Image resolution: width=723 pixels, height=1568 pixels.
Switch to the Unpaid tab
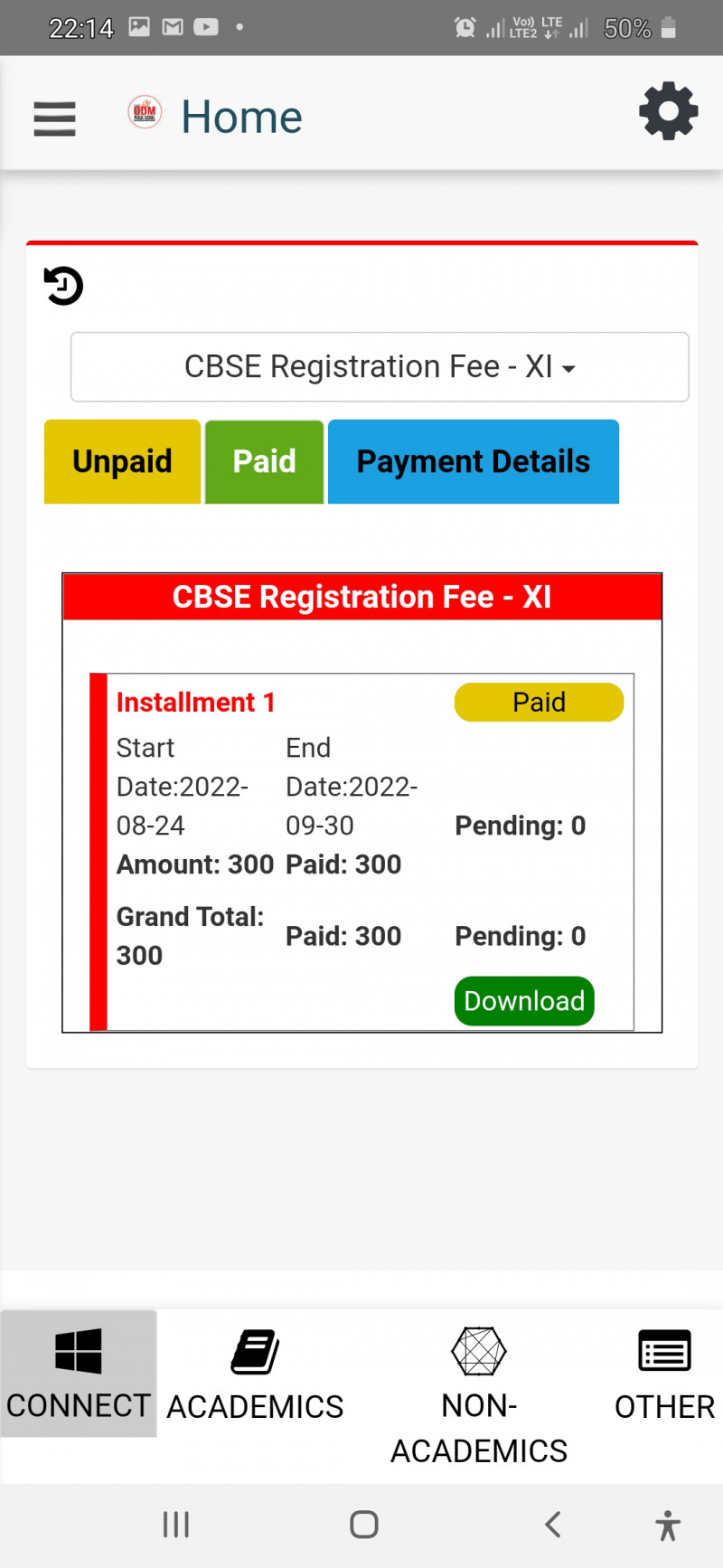(122, 461)
